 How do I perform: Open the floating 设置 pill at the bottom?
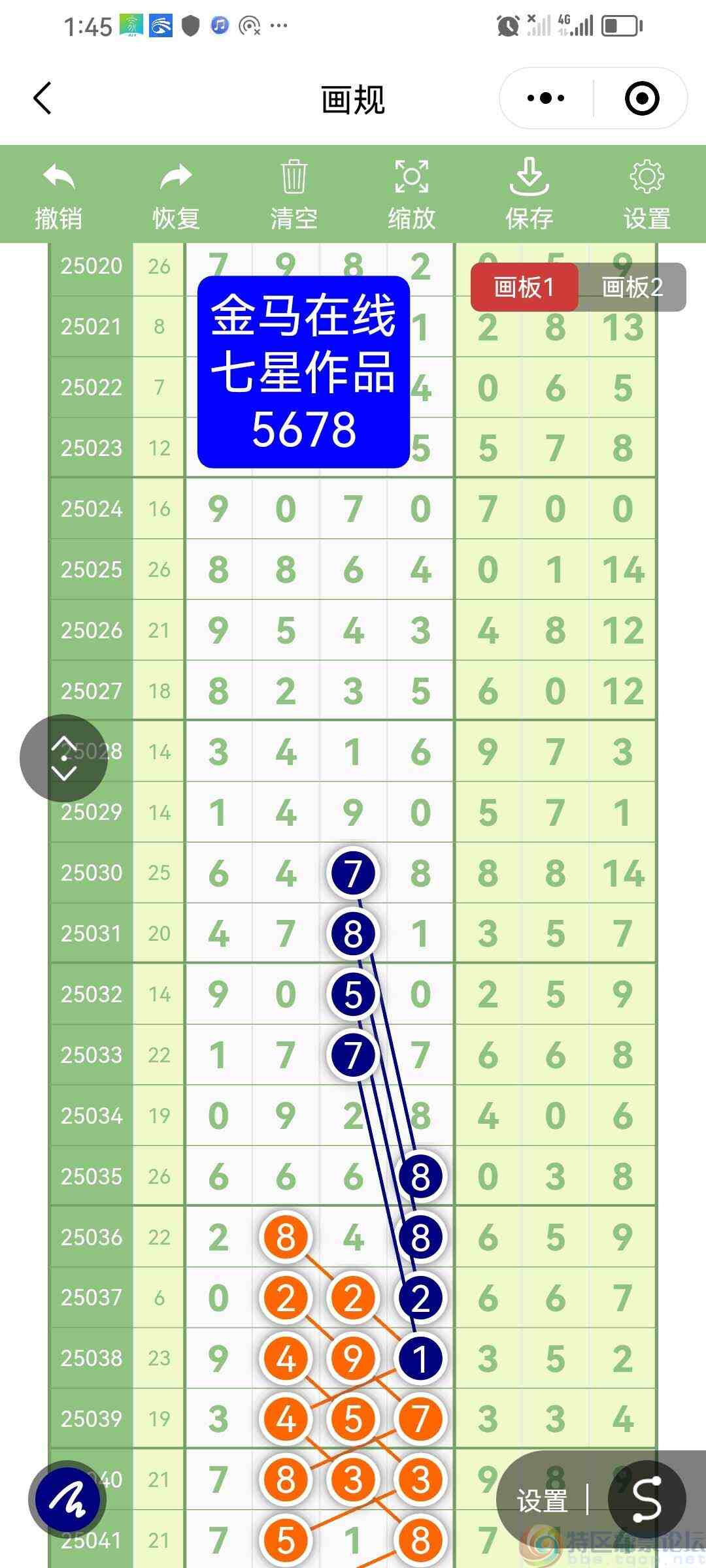tap(542, 1500)
